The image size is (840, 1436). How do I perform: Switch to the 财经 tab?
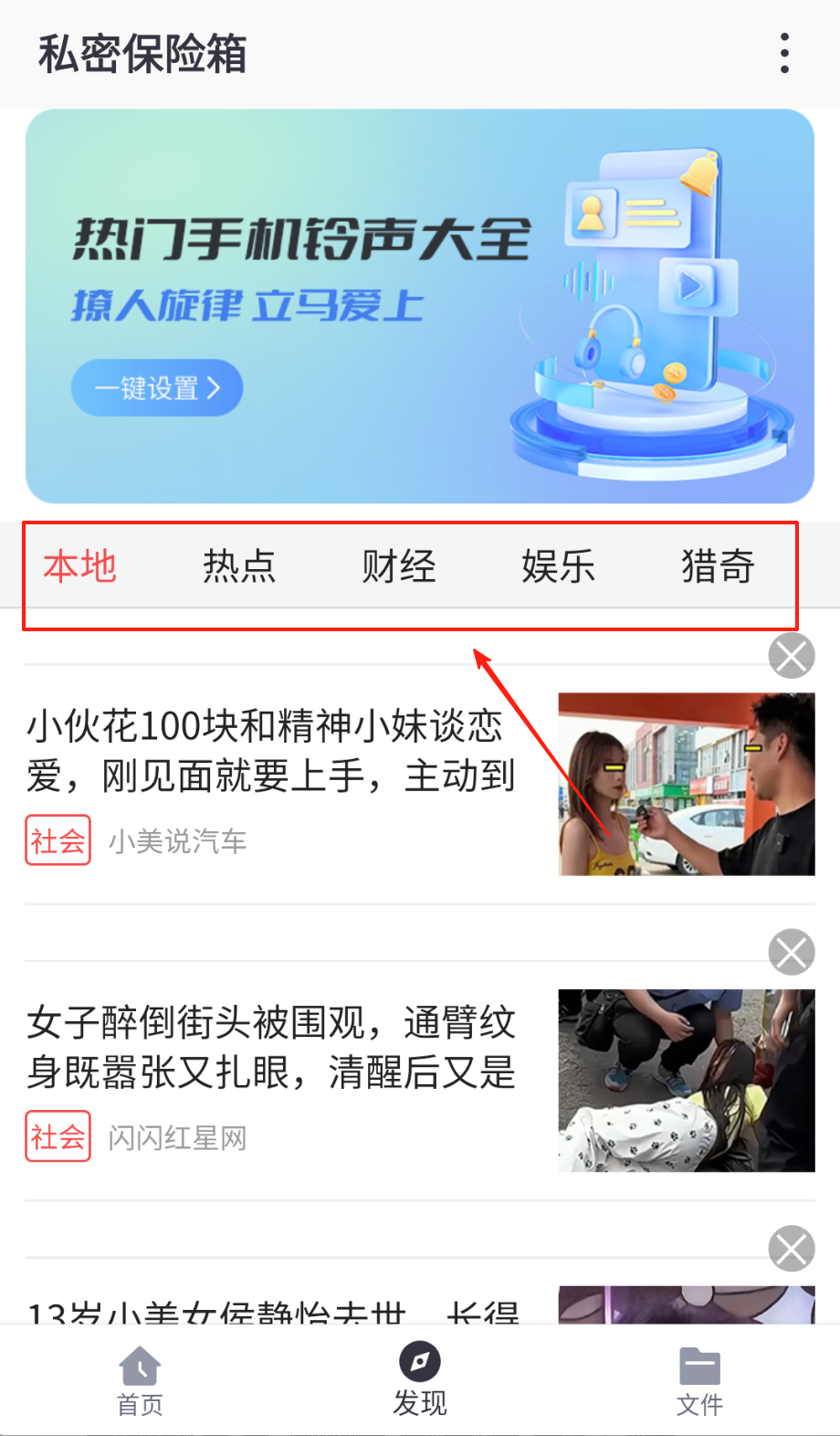click(x=399, y=566)
